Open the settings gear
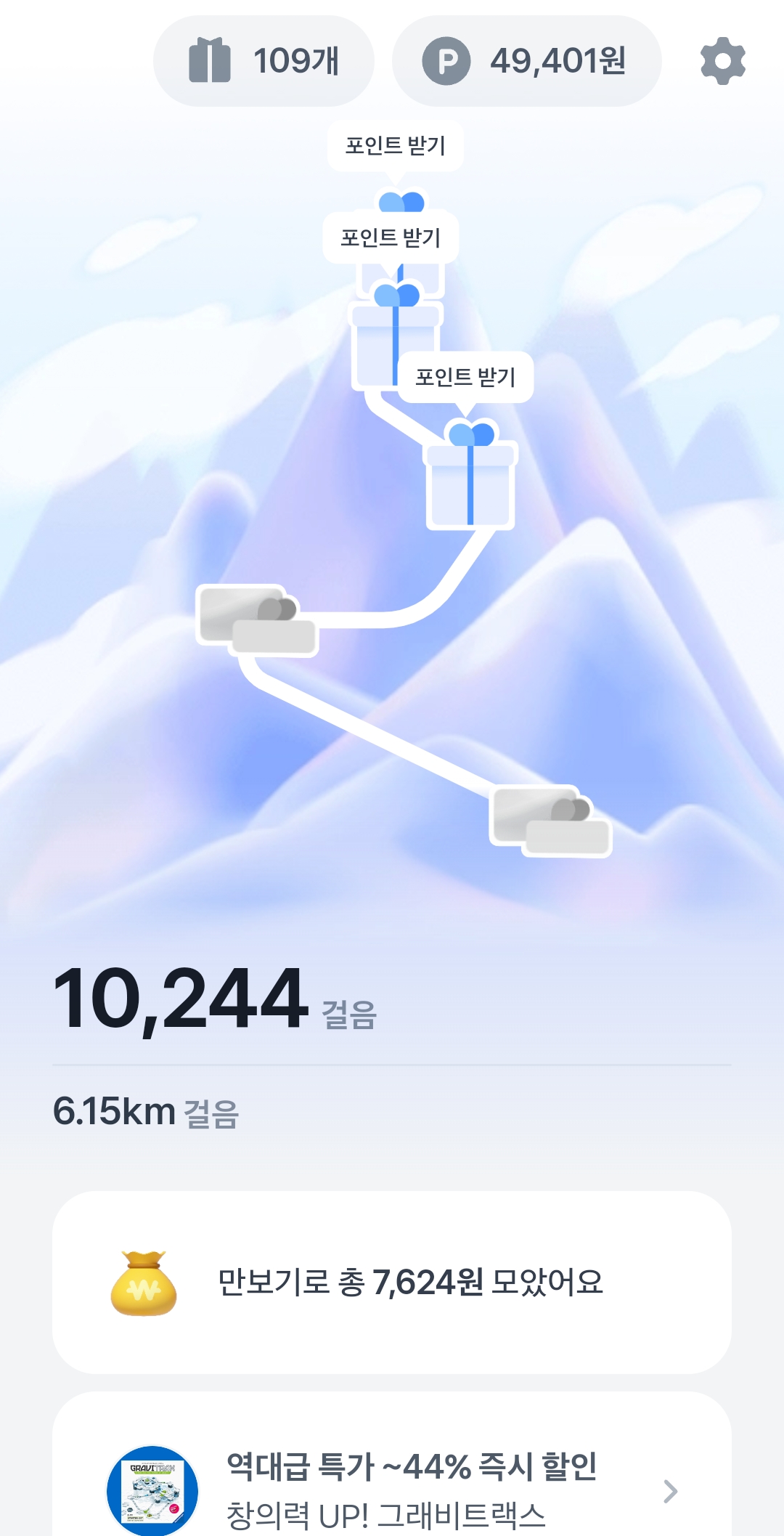 (x=722, y=62)
